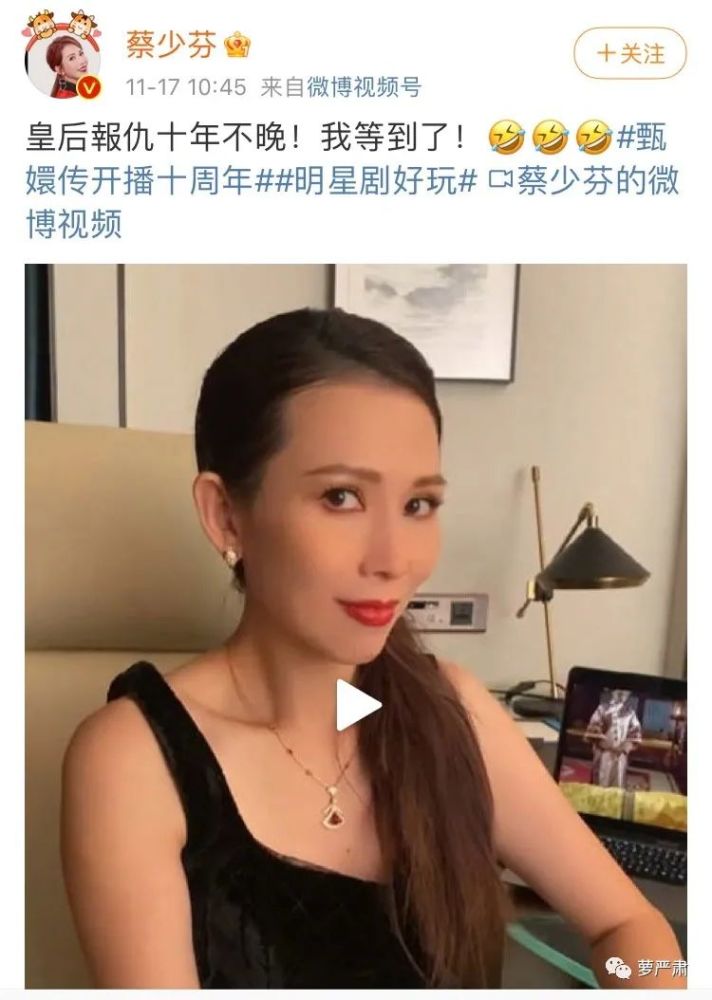Image resolution: width=712 pixels, height=1000 pixels.
Task: Follow 蔡少芬 with the 关注 button
Action: [629, 54]
